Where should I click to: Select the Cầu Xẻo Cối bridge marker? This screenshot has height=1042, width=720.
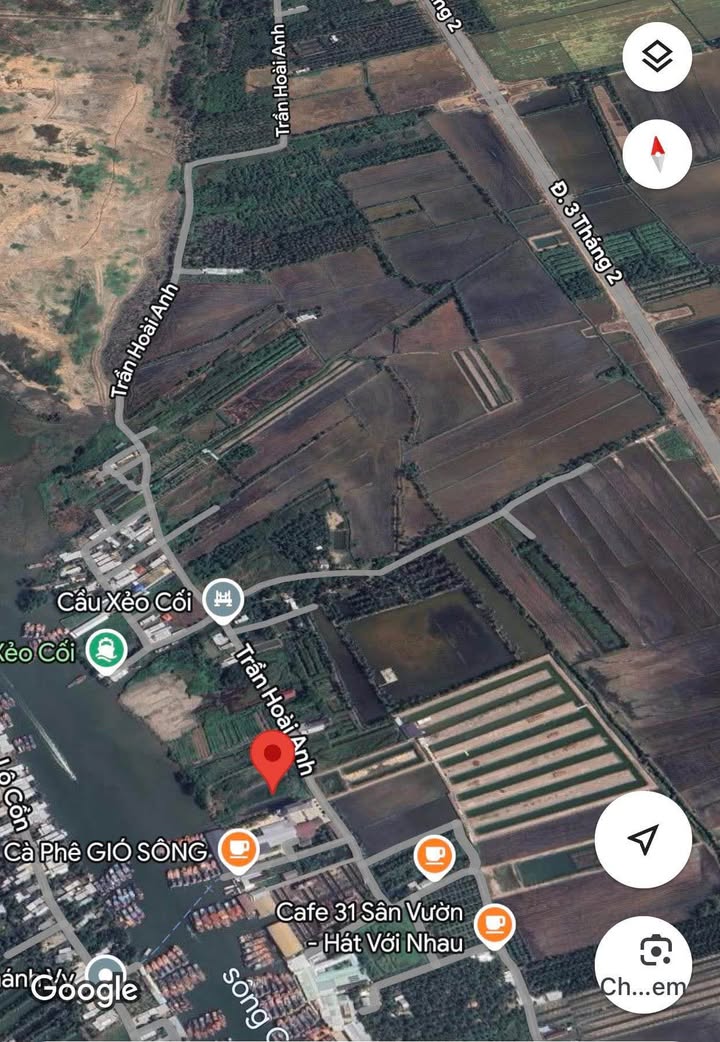[222, 600]
